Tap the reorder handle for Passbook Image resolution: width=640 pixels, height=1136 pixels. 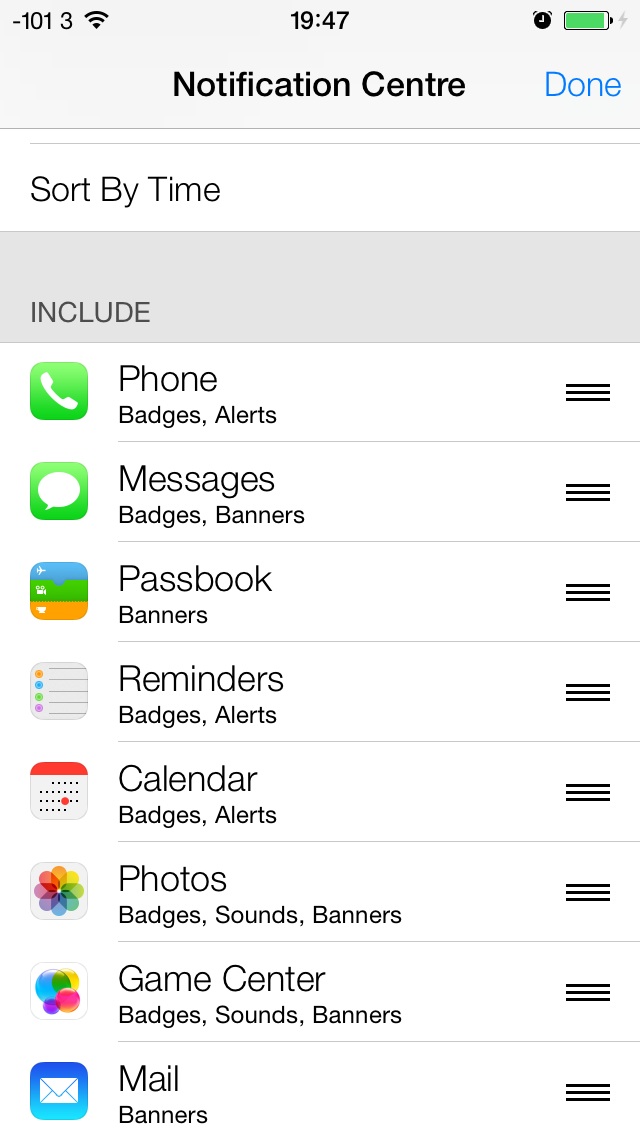(588, 592)
